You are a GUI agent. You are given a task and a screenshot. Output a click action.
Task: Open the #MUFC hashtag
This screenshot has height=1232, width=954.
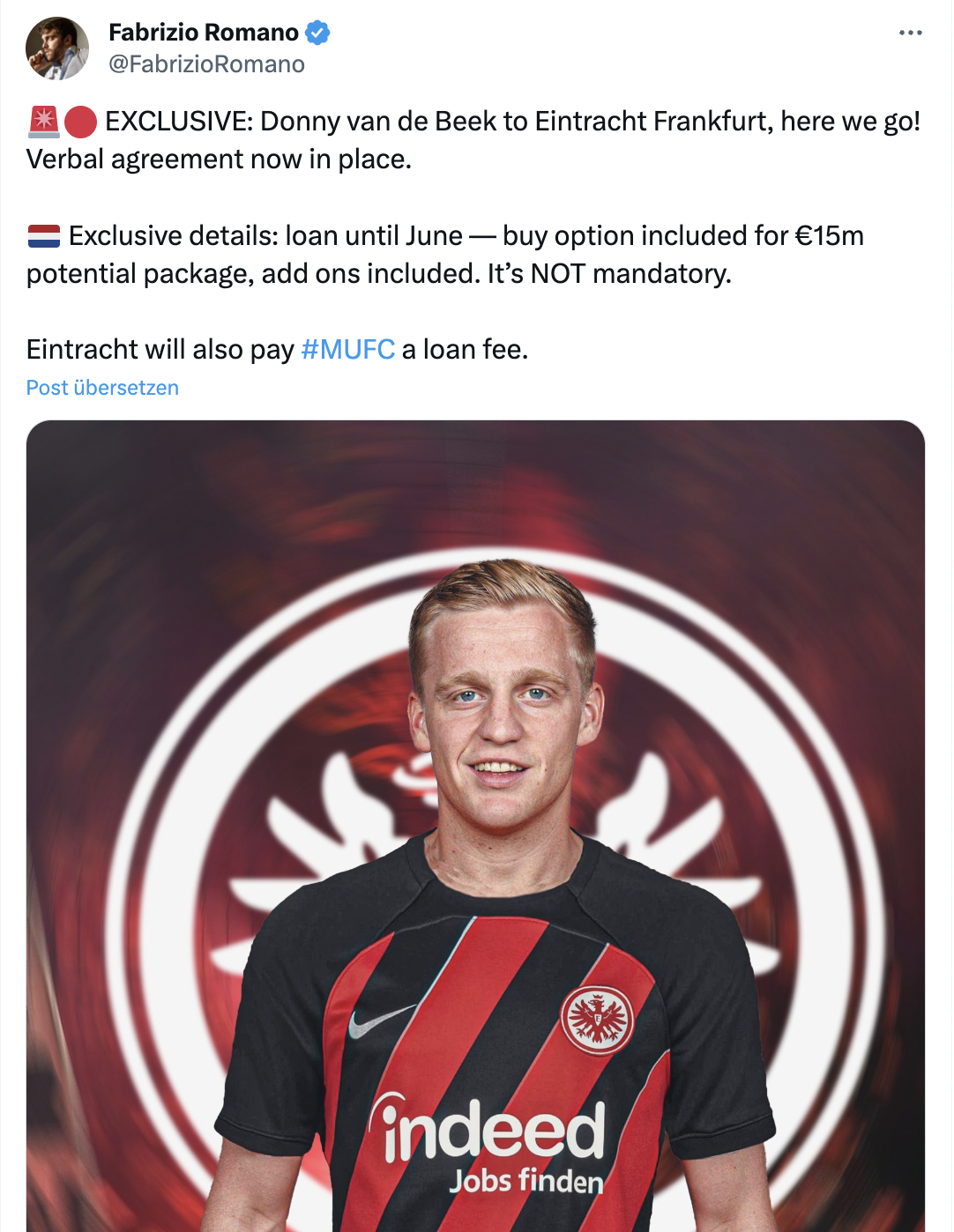click(x=347, y=350)
